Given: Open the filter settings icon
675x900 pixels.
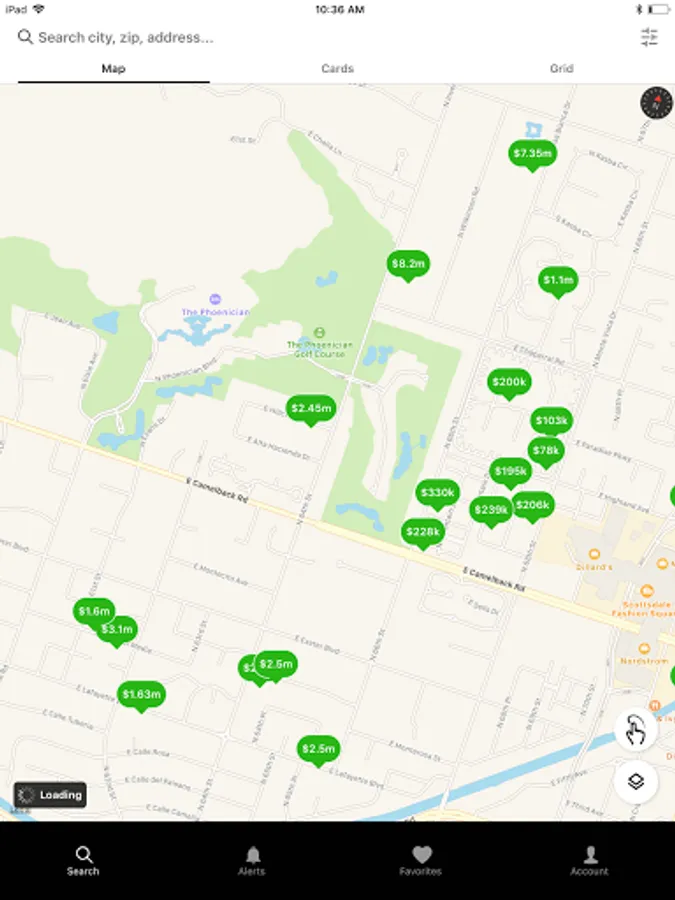Looking at the screenshot, I should pos(649,38).
